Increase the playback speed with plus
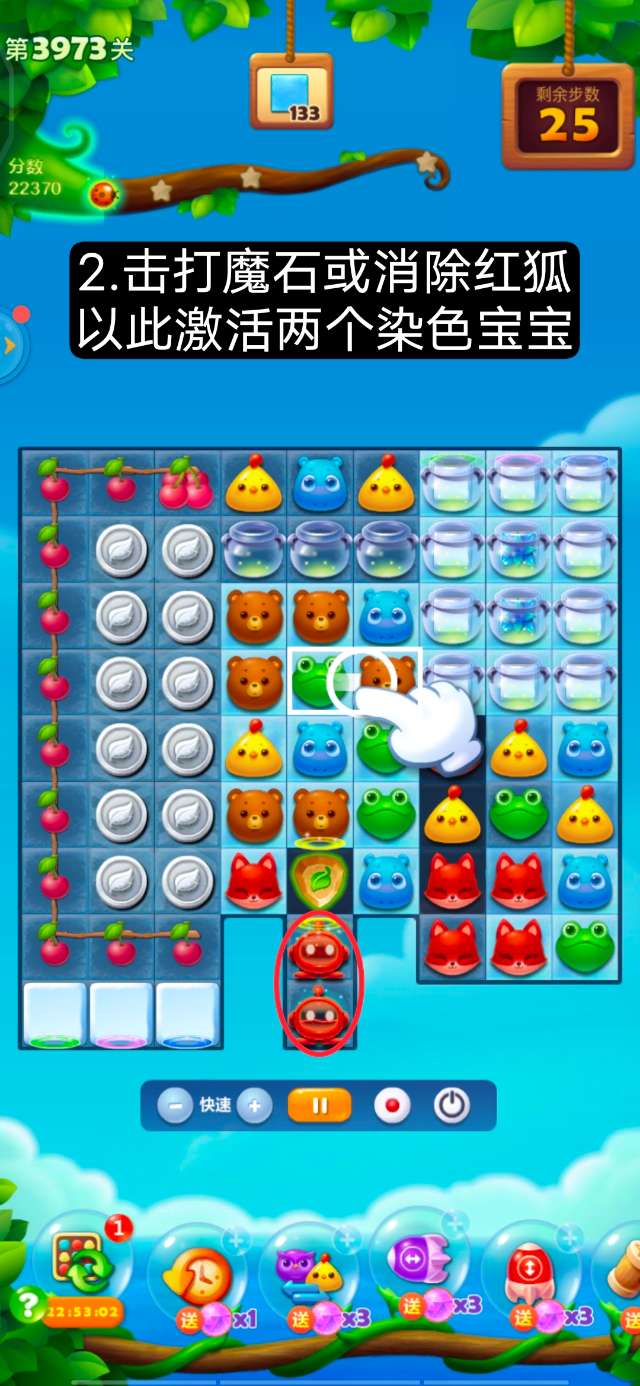640x1386 pixels. tap(255, 1106)
